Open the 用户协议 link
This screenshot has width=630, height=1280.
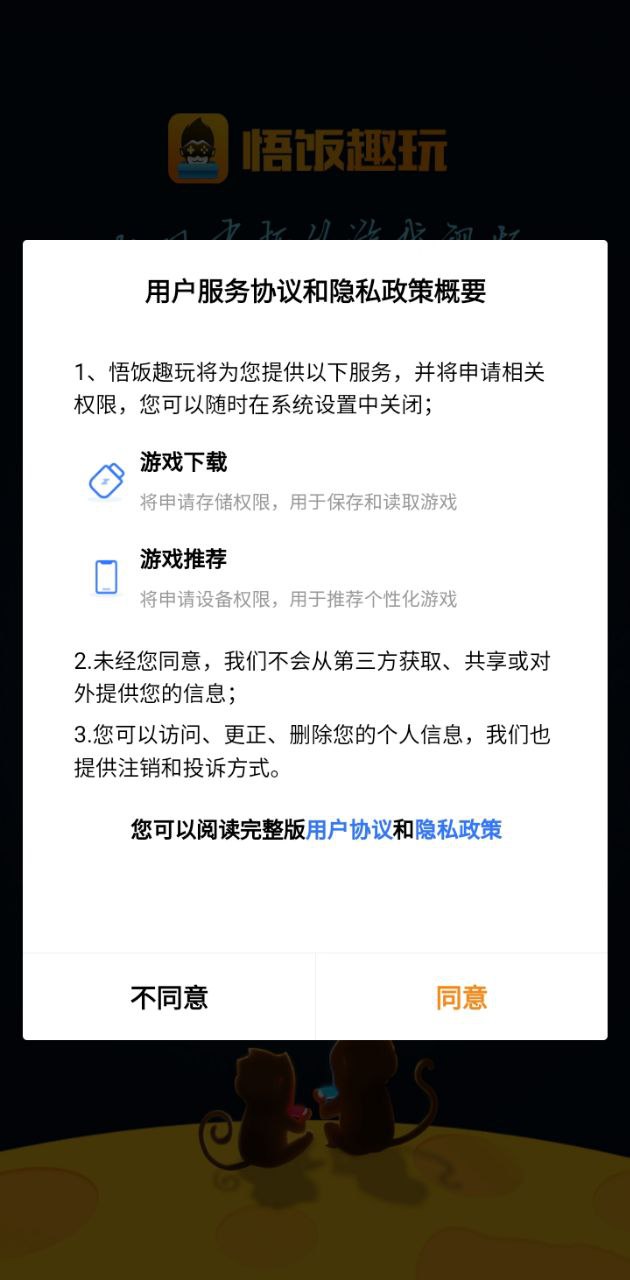pos(349,829)
